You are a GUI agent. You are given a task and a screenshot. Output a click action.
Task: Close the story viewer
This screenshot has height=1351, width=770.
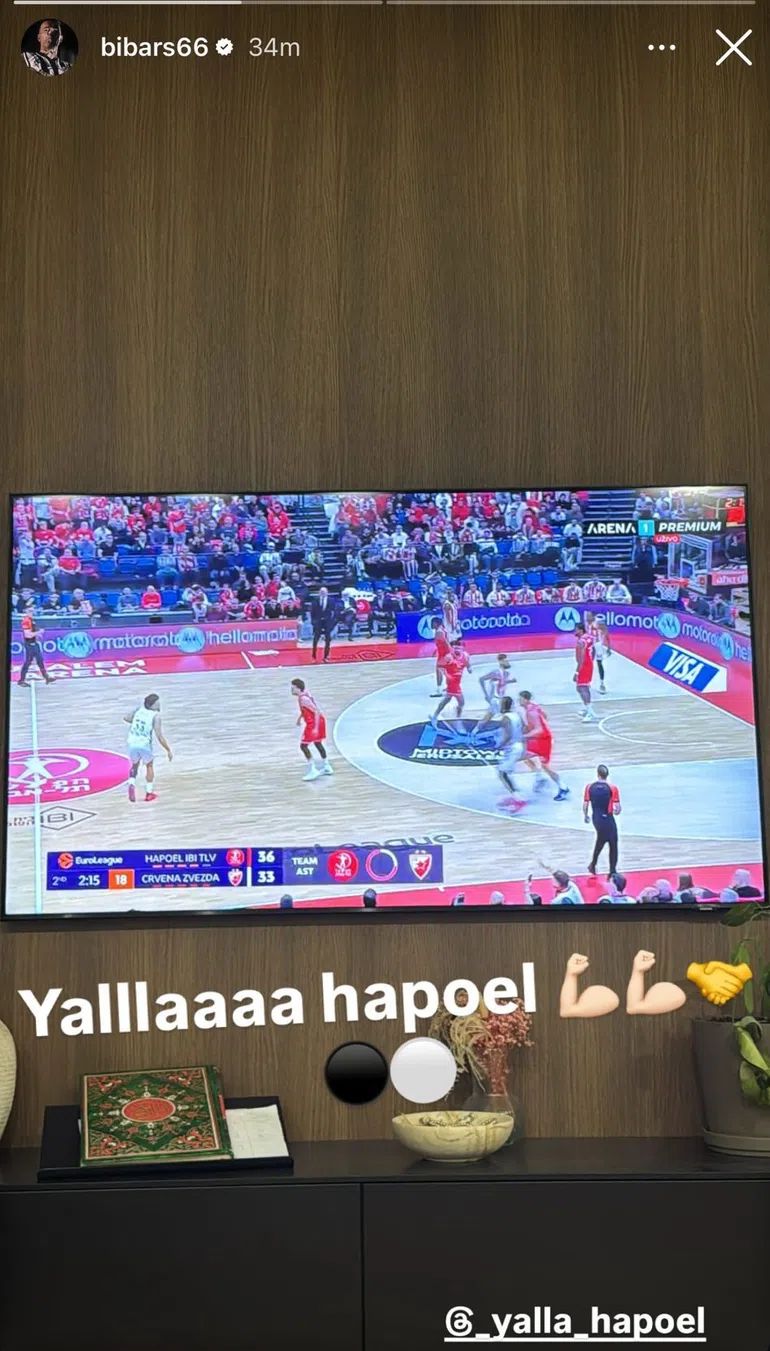(733, 47)
